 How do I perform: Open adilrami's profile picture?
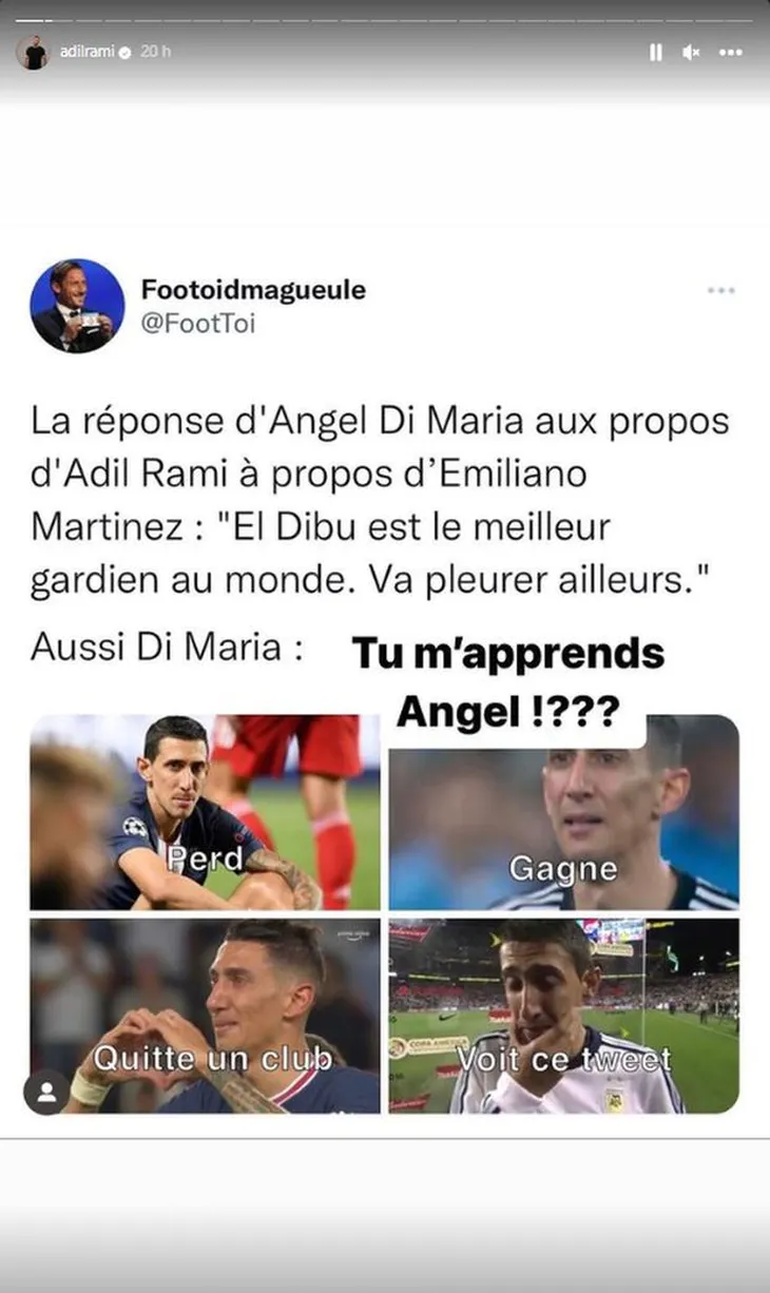pyautogui.click(x=33, y=52)
